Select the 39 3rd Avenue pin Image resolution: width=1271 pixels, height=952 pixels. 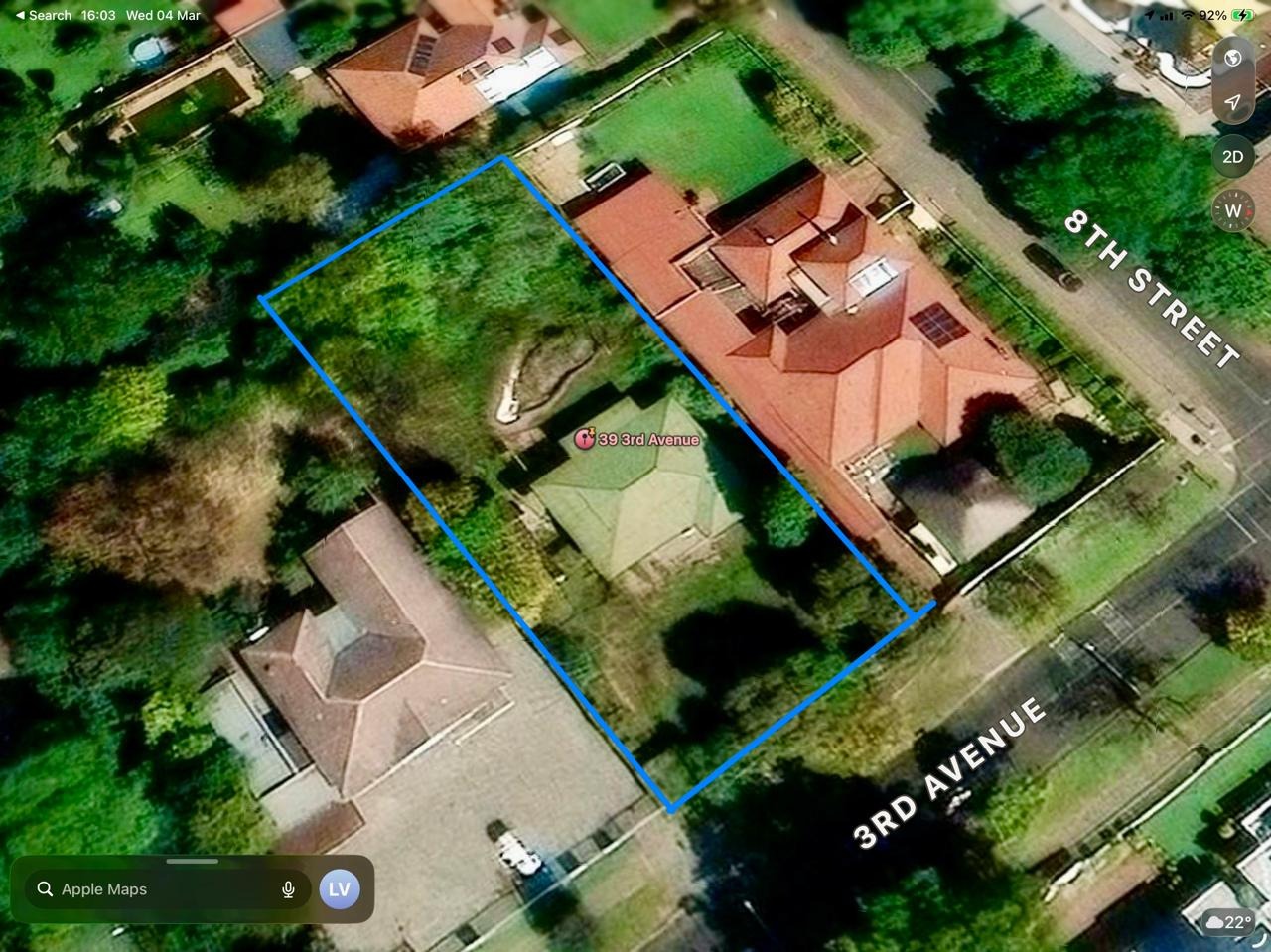585,439
